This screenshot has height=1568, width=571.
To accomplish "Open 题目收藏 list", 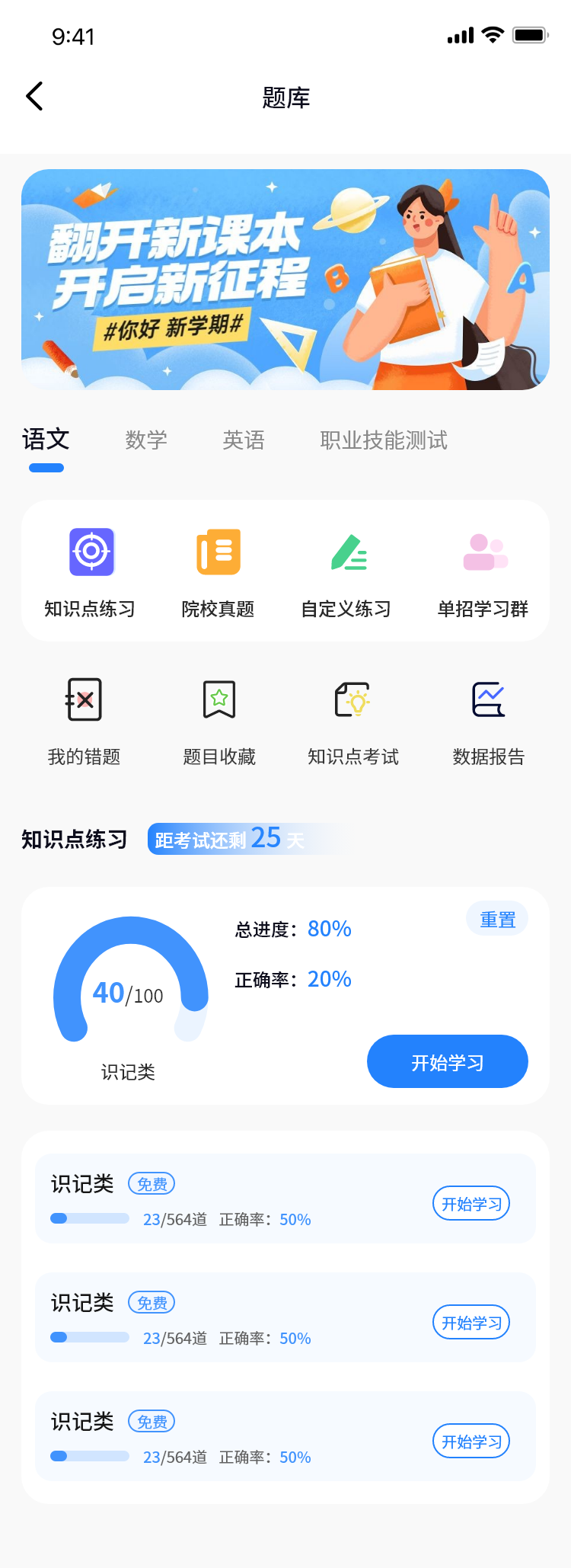I will [x=219, y=720].
